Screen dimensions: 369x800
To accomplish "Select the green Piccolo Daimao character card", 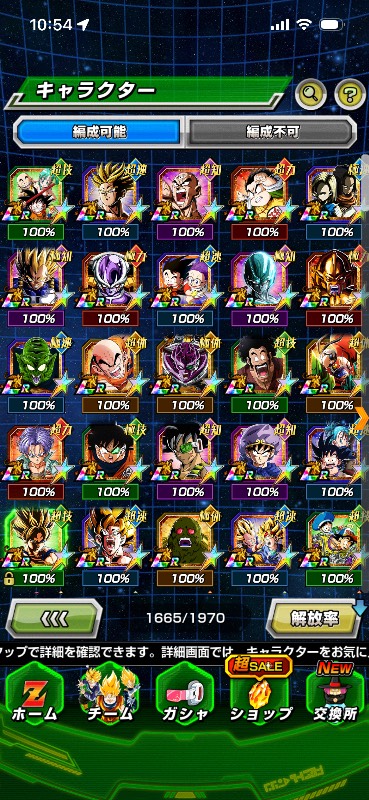I will tap(36, 375).
